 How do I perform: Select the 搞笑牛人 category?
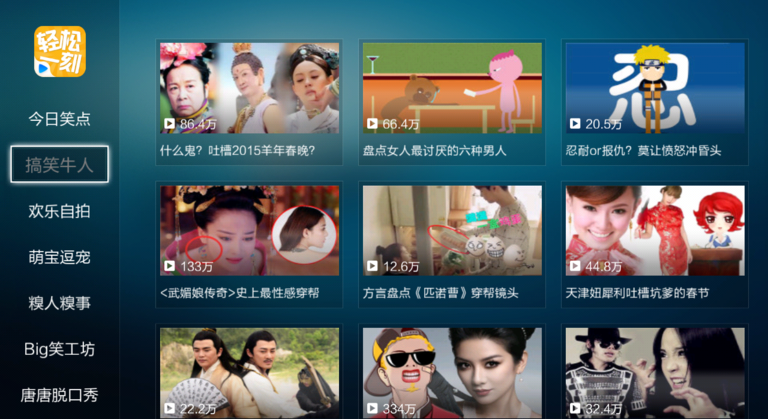[59, 164]
